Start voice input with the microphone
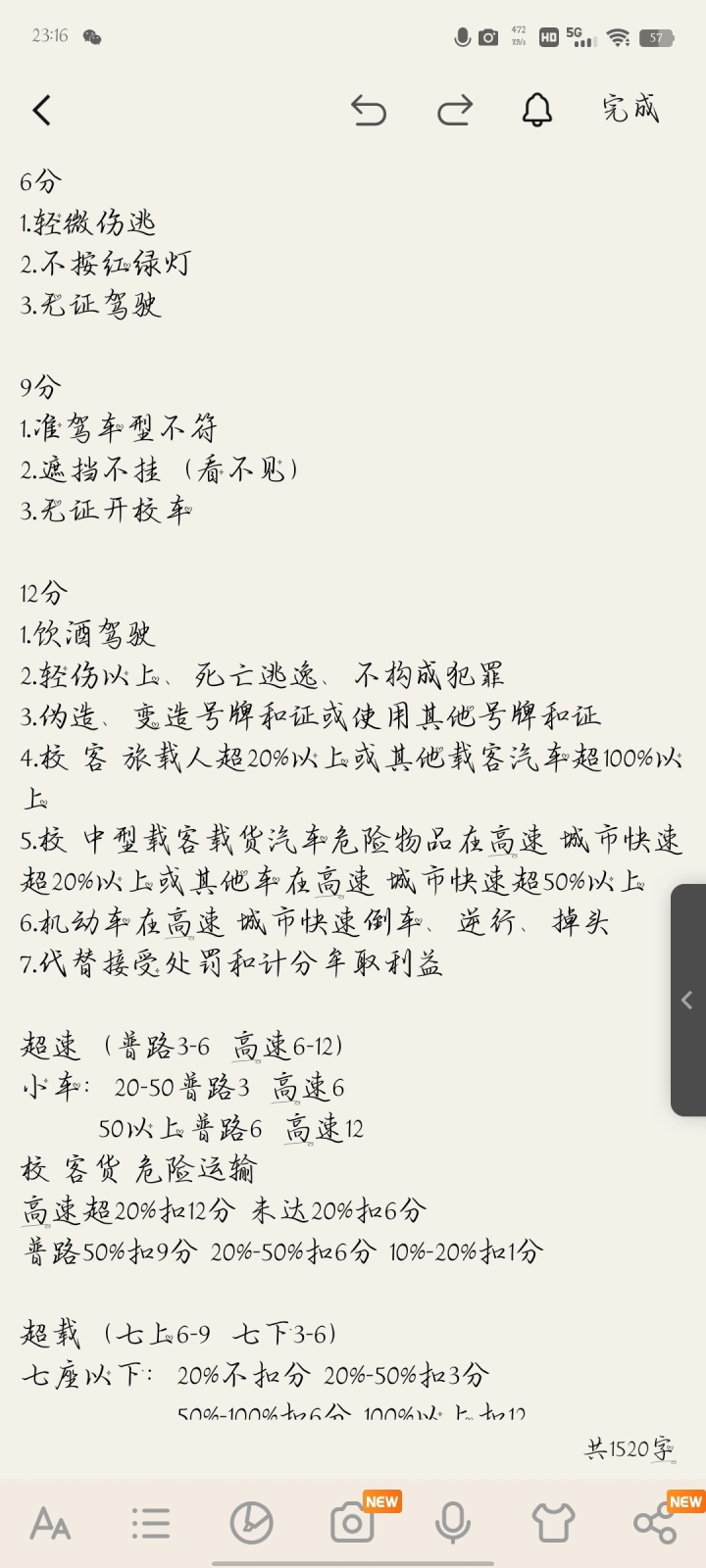This screenshot has height=1568, width=706. [452, 1524]
